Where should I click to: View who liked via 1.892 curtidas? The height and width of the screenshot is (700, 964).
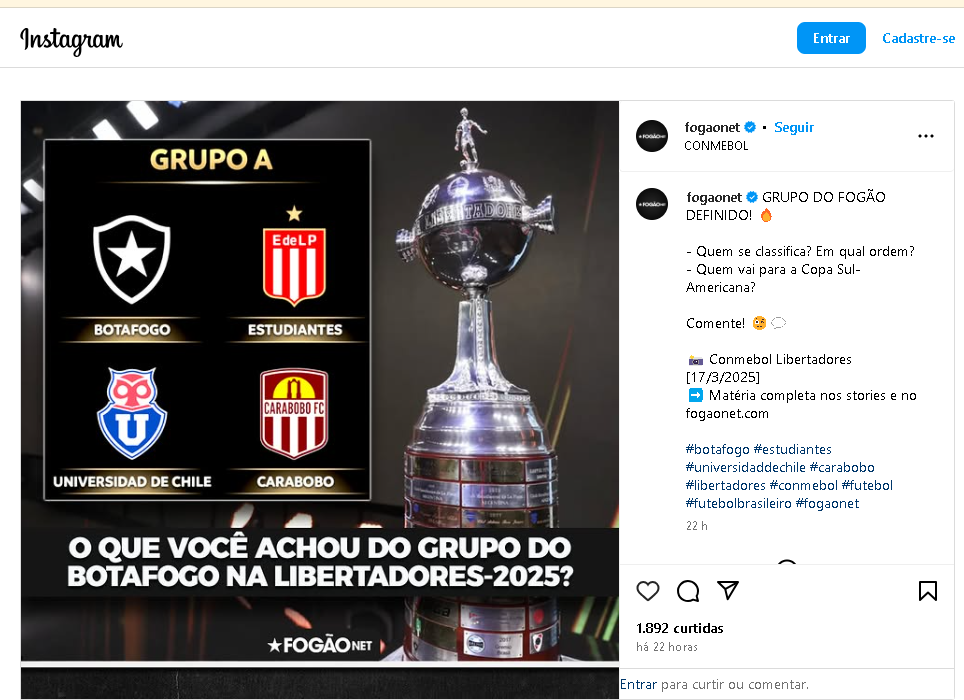679,628
